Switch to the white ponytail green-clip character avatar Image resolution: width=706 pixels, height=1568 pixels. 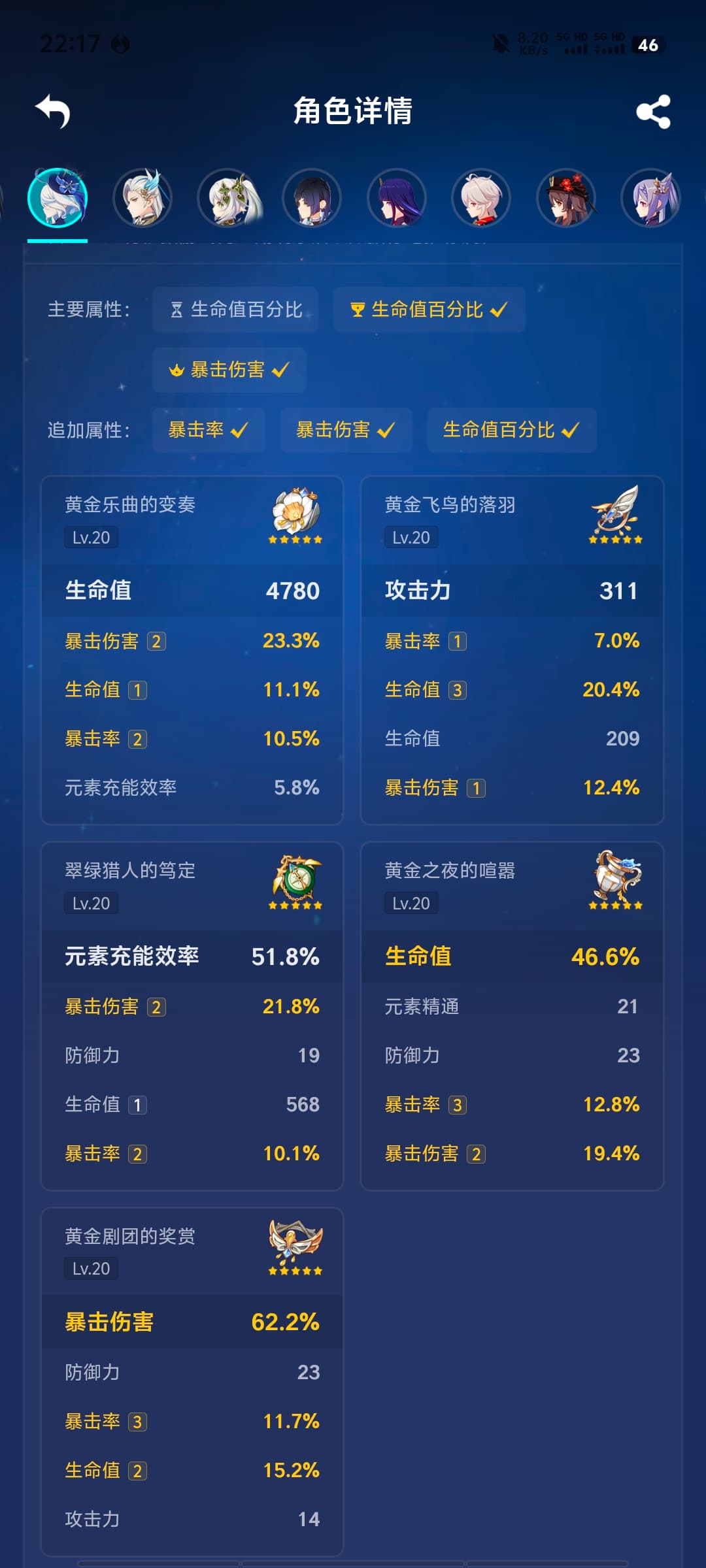[x=227, y=198]
